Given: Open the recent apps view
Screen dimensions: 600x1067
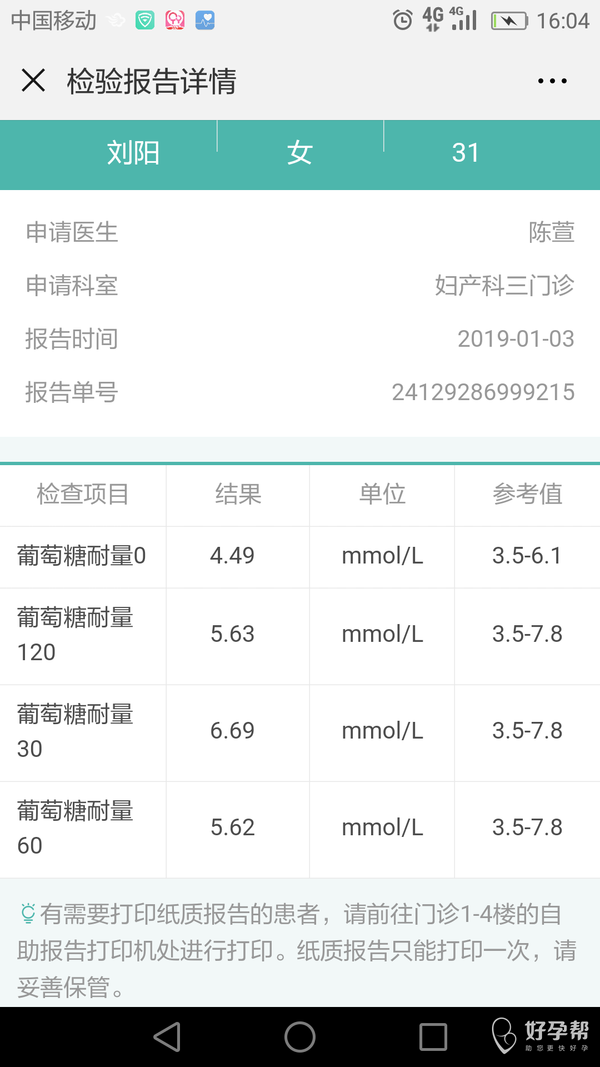Looking at the screenshot, I should [x=433, y=1037].
